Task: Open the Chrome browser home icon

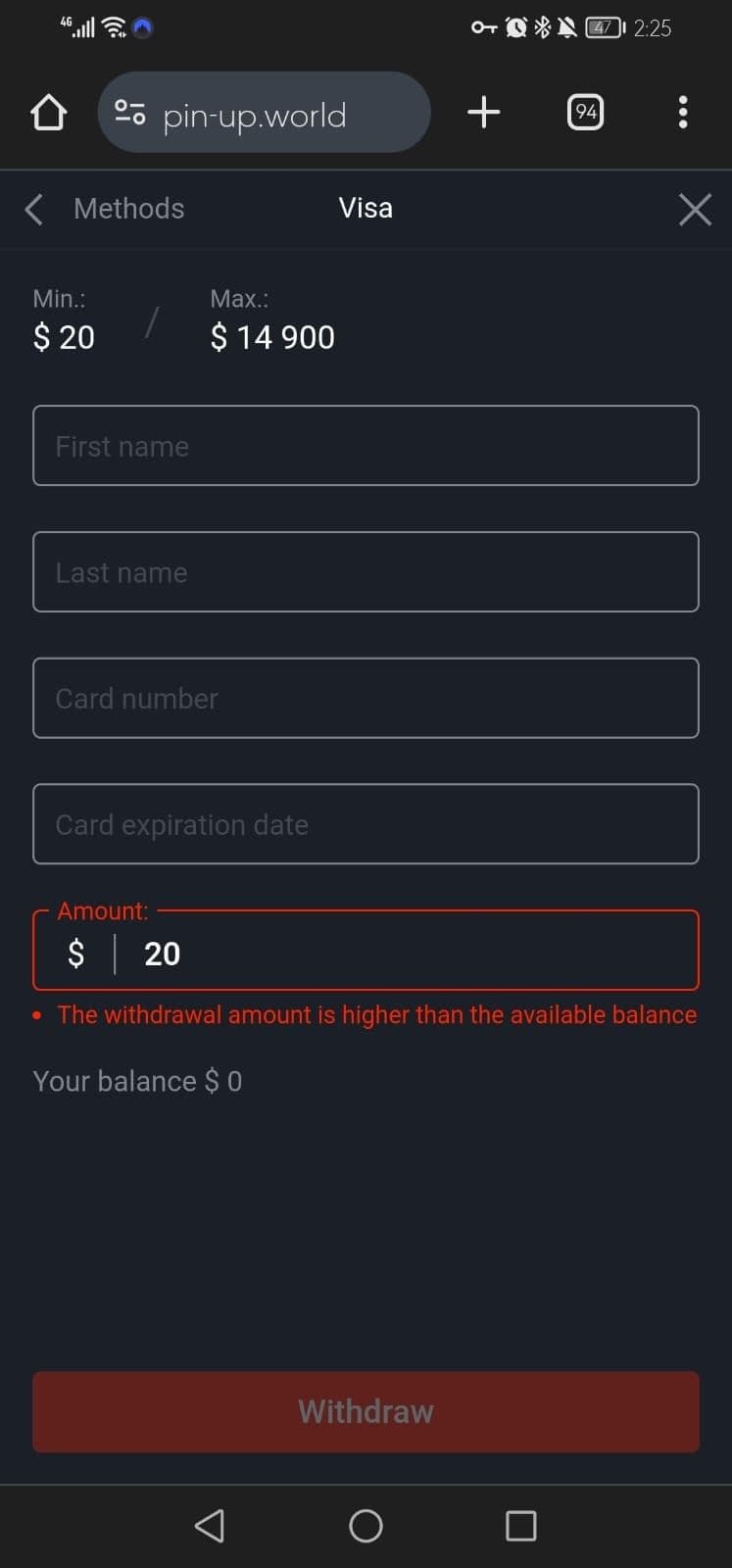Action: point(49,112)
